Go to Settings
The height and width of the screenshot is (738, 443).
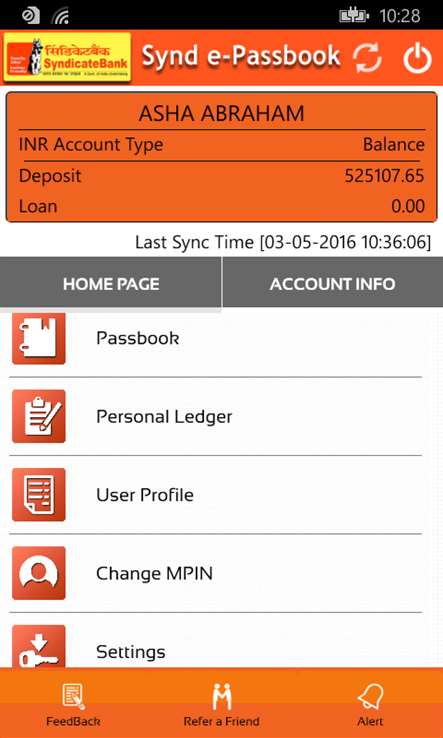(216, 647)
